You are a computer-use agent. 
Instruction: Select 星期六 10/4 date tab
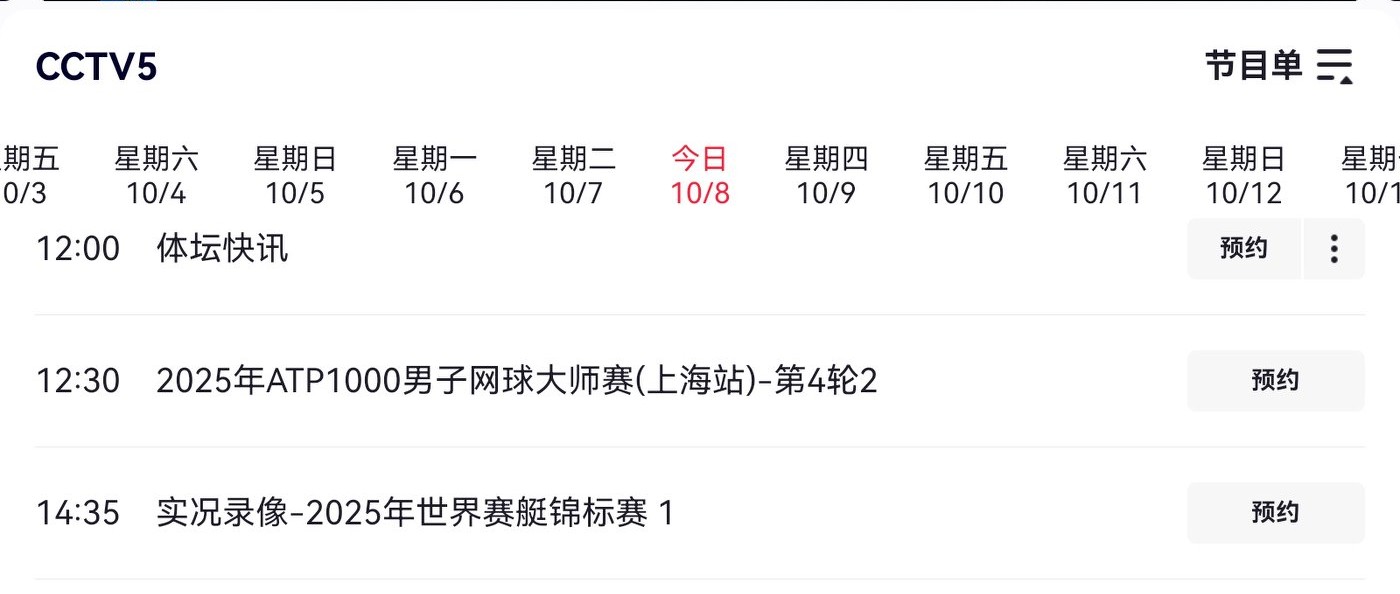(x=156, y=175)
